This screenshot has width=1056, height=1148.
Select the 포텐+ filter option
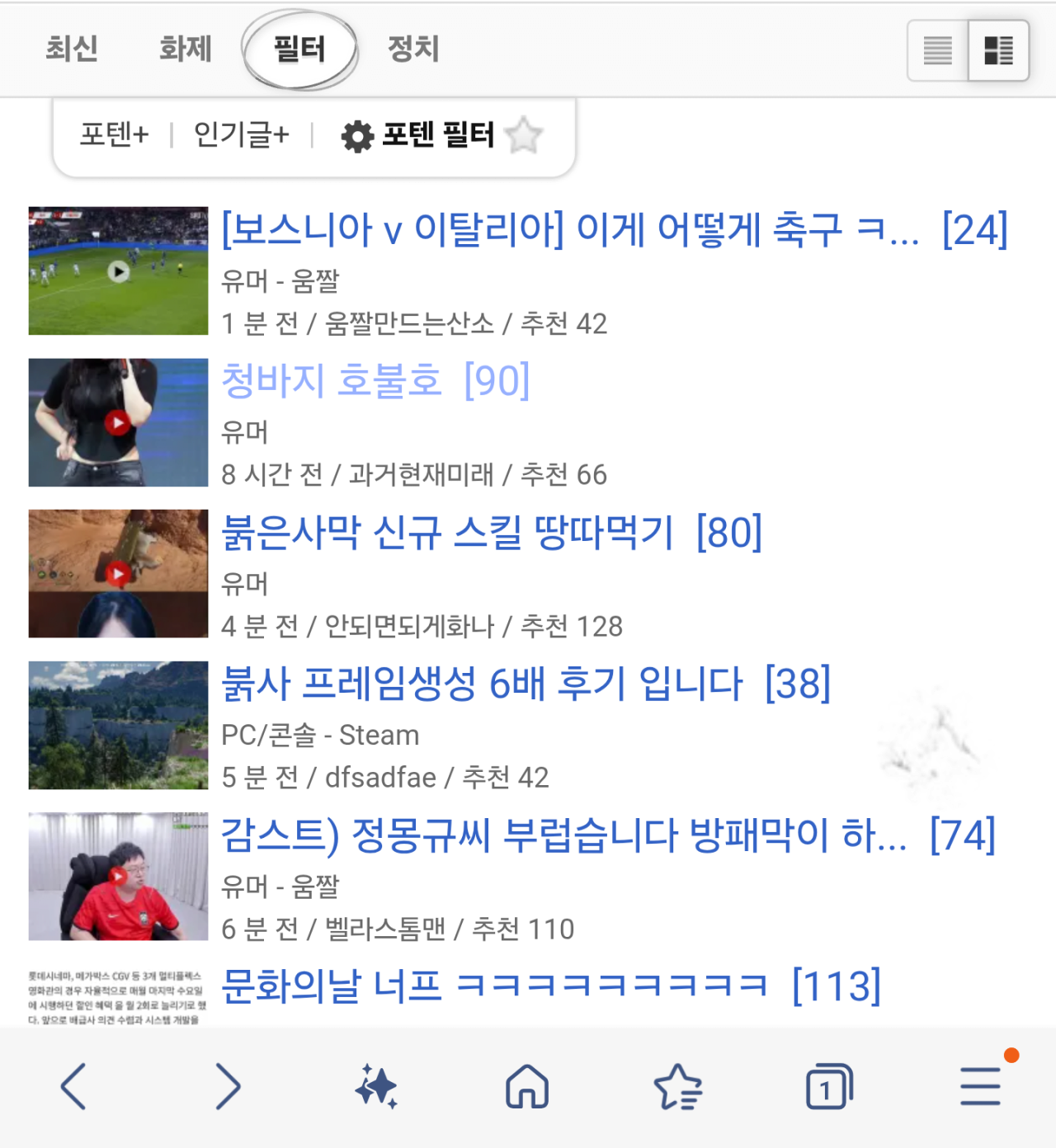(x=114, y=134)
